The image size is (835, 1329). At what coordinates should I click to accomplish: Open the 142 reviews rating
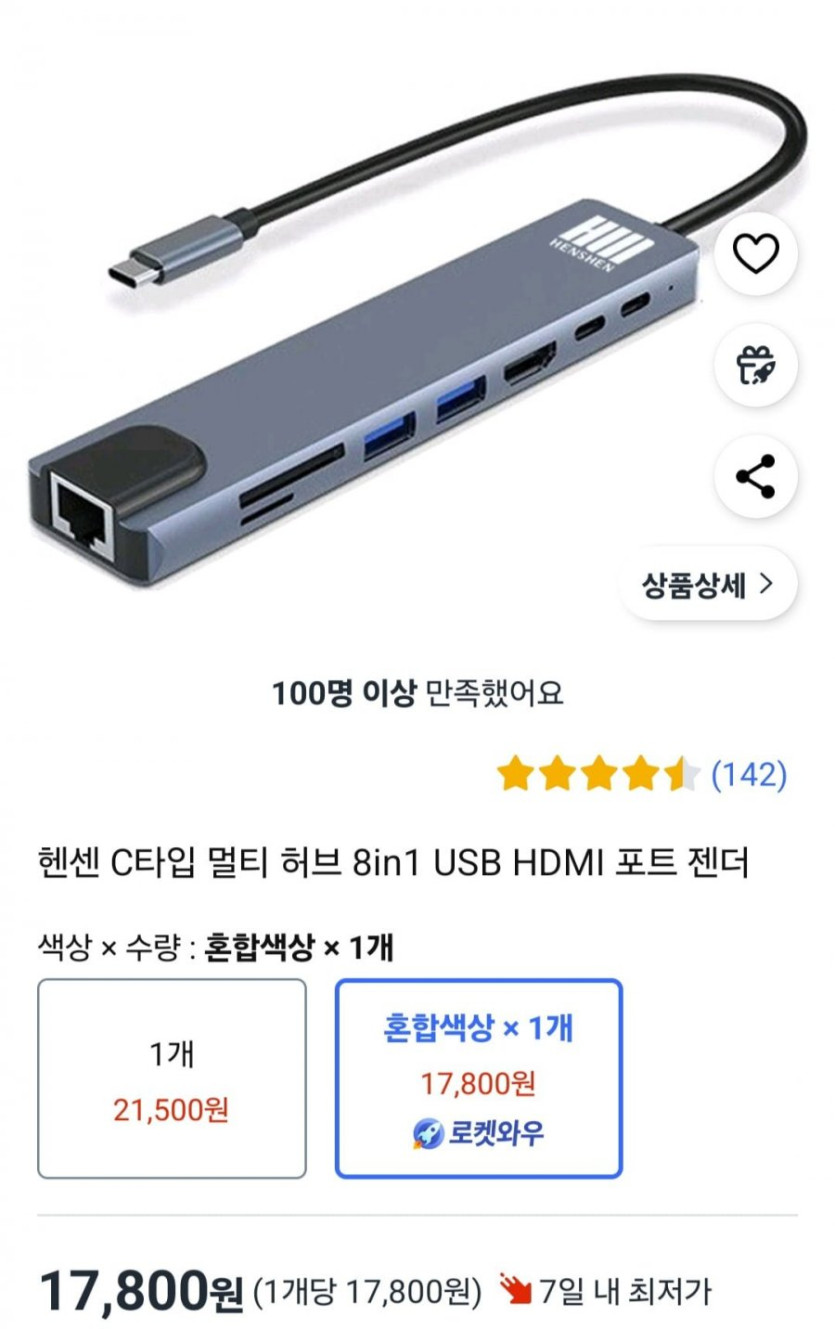click(x=642, y=774)
